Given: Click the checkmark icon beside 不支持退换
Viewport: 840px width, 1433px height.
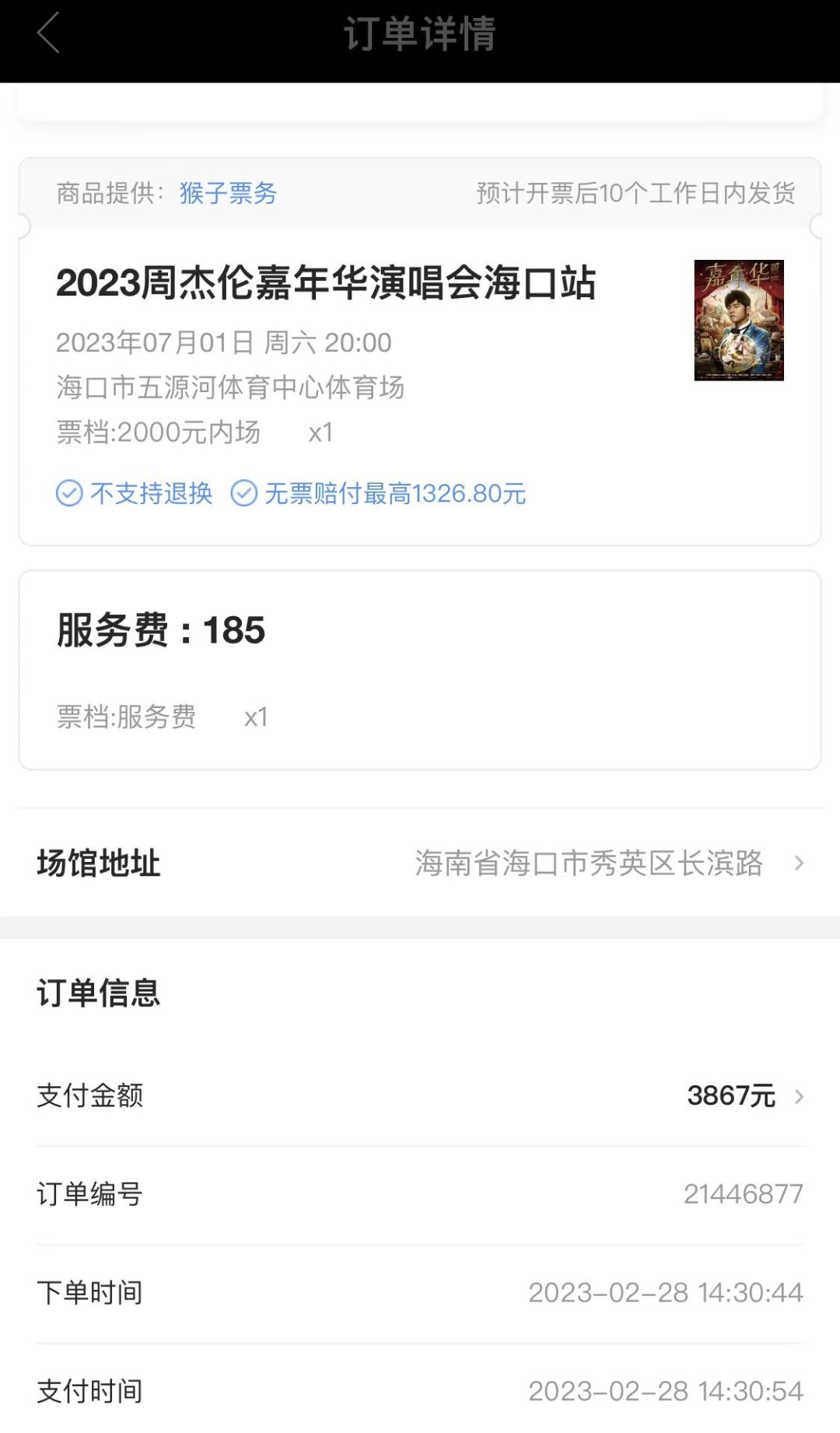Looking at the screenshot, I should click(x=70, y=493).
